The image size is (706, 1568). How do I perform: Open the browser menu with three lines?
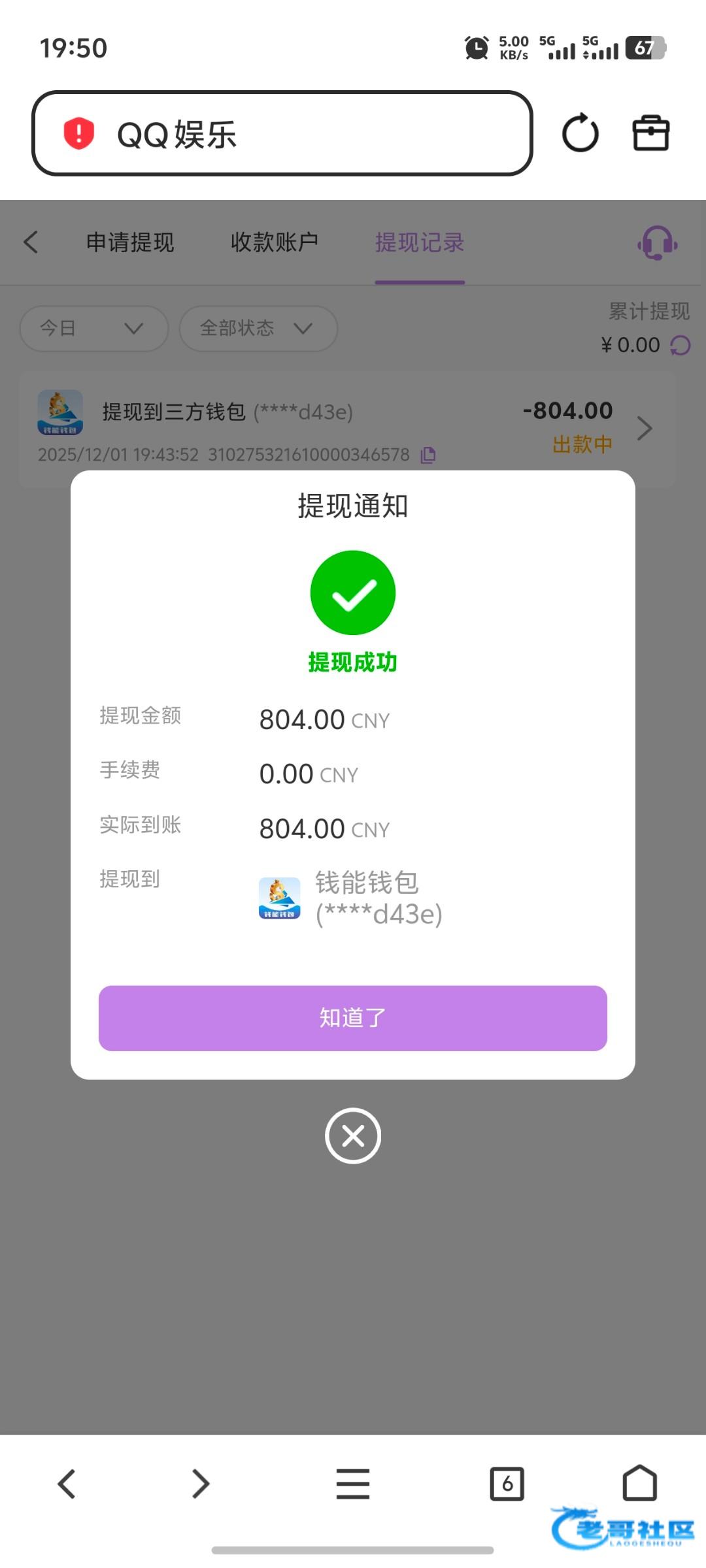352,1484
